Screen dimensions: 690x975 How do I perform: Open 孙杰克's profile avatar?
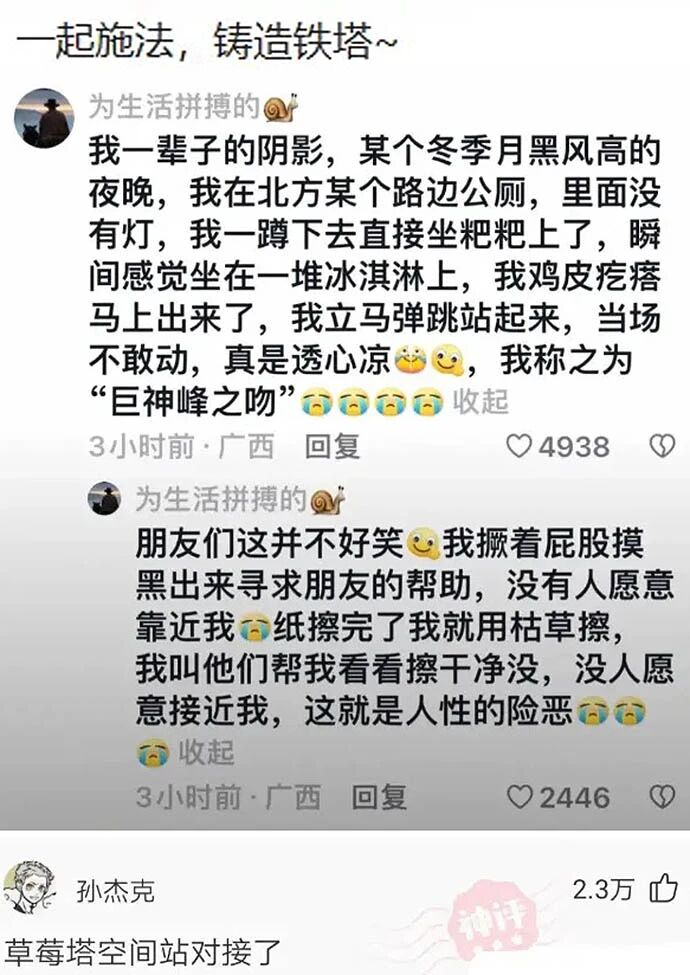29,887
